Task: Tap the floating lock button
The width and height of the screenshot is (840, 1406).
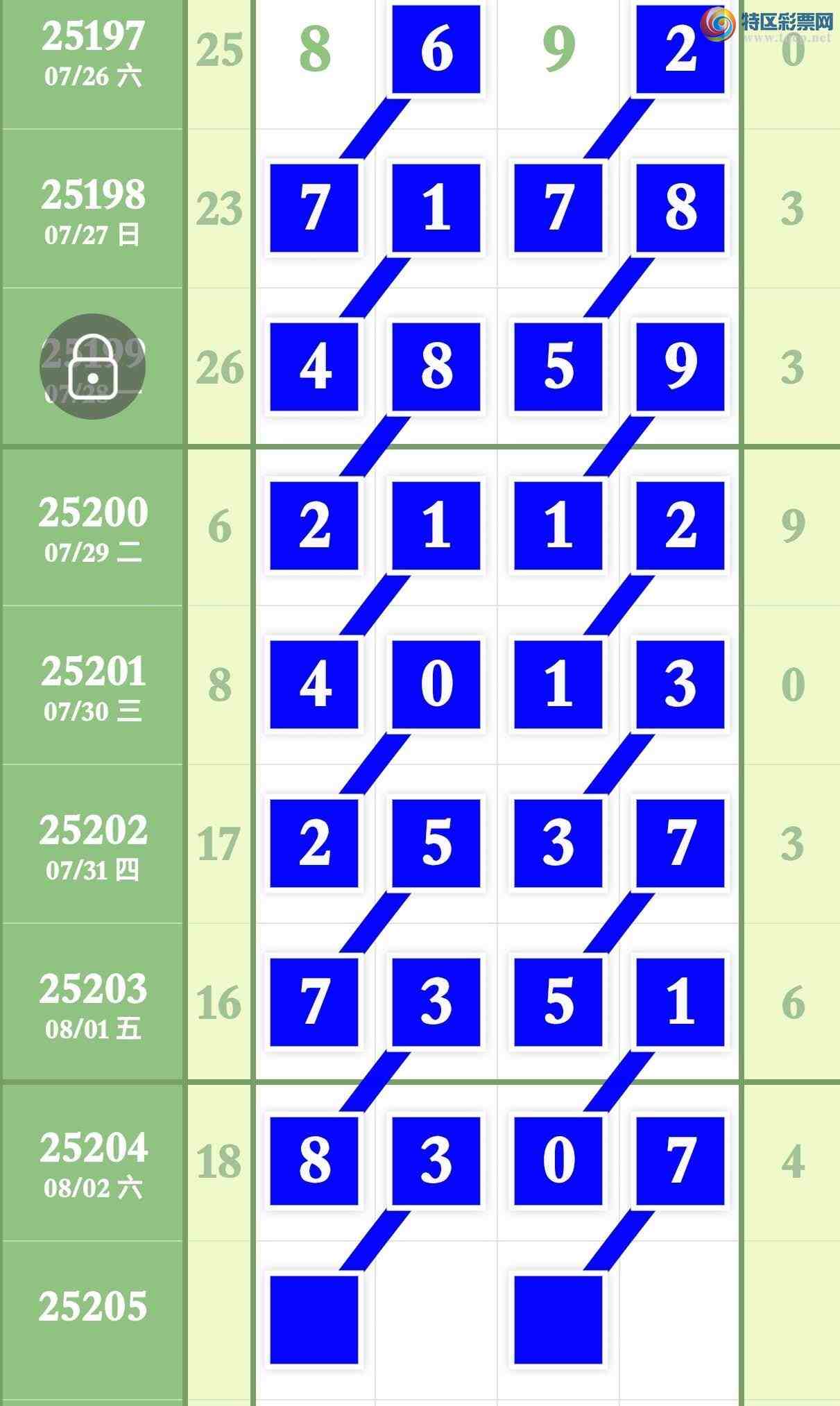Action: pyautogui.click(x=92, y=366)
